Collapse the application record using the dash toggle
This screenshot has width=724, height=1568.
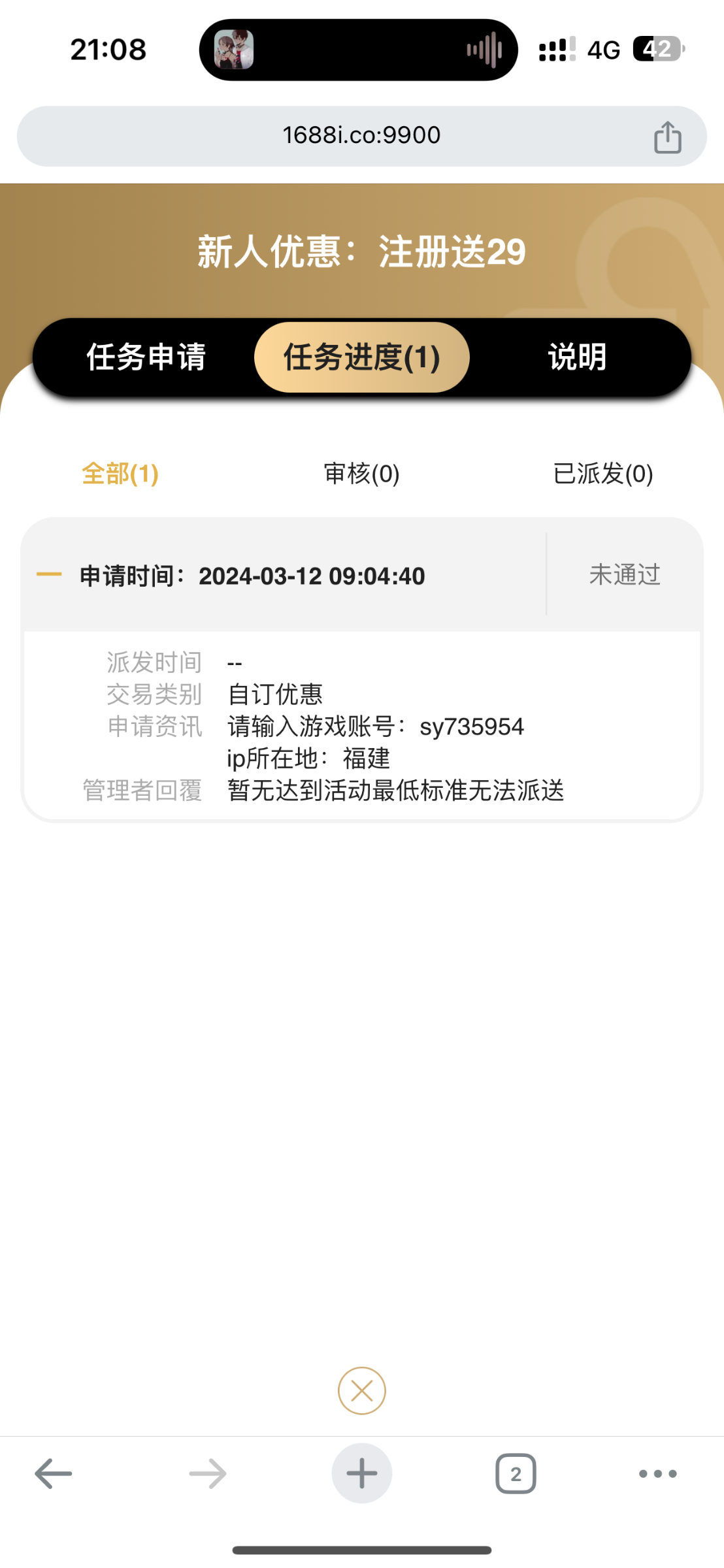[x=48, y=575]
